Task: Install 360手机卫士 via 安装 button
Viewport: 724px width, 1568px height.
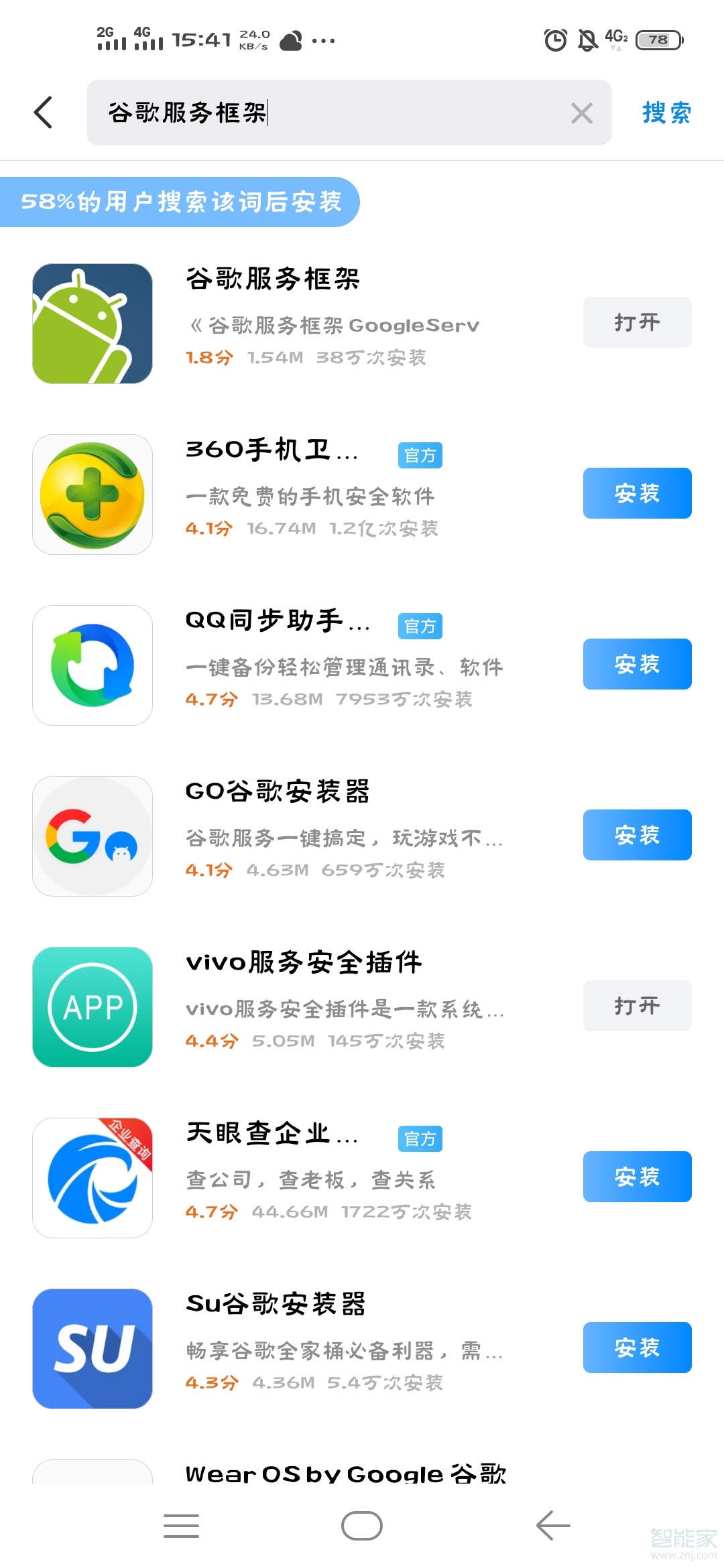Action: [636, 494]
